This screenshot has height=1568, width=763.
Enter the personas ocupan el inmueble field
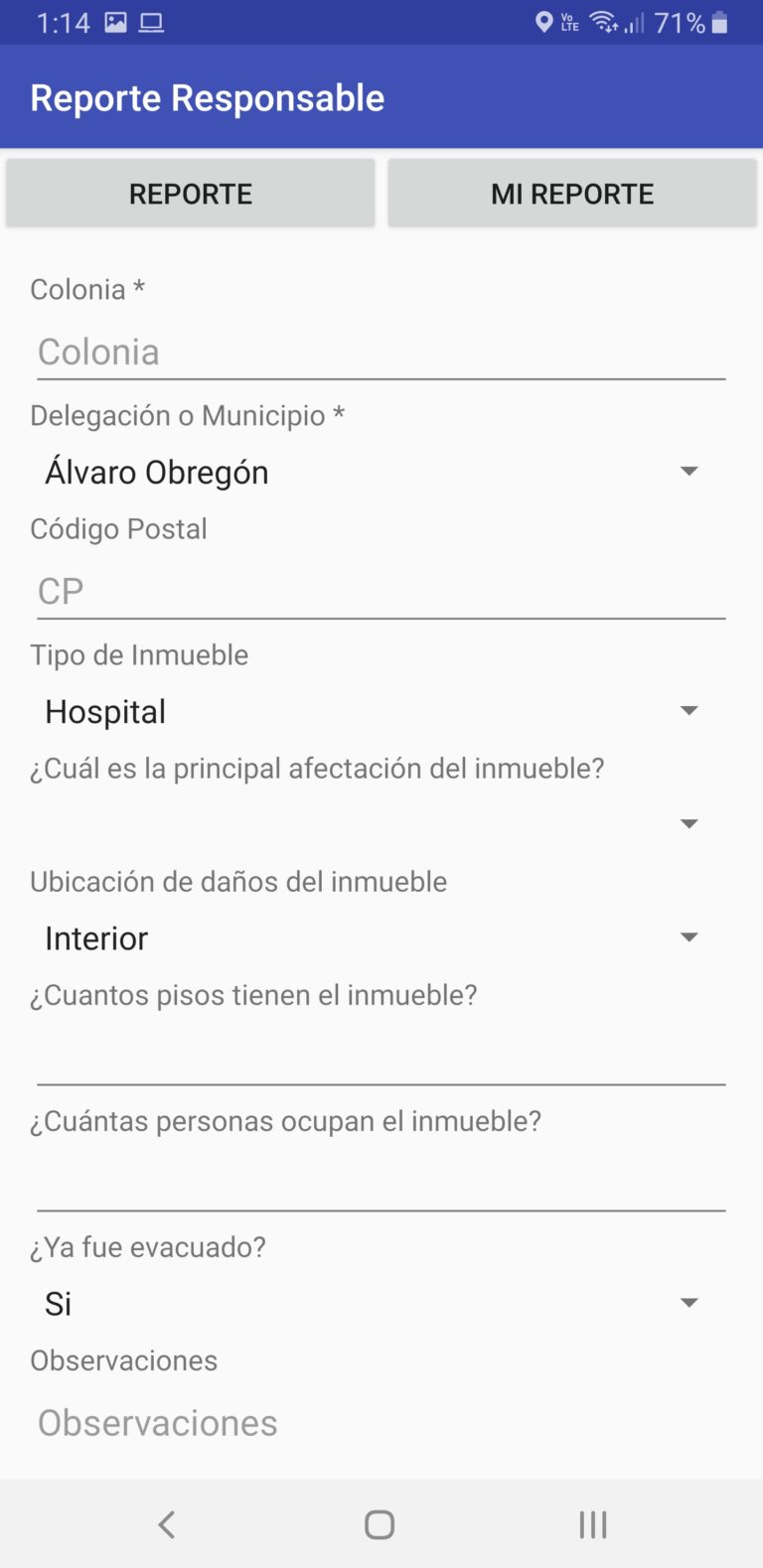(381, 1183)
